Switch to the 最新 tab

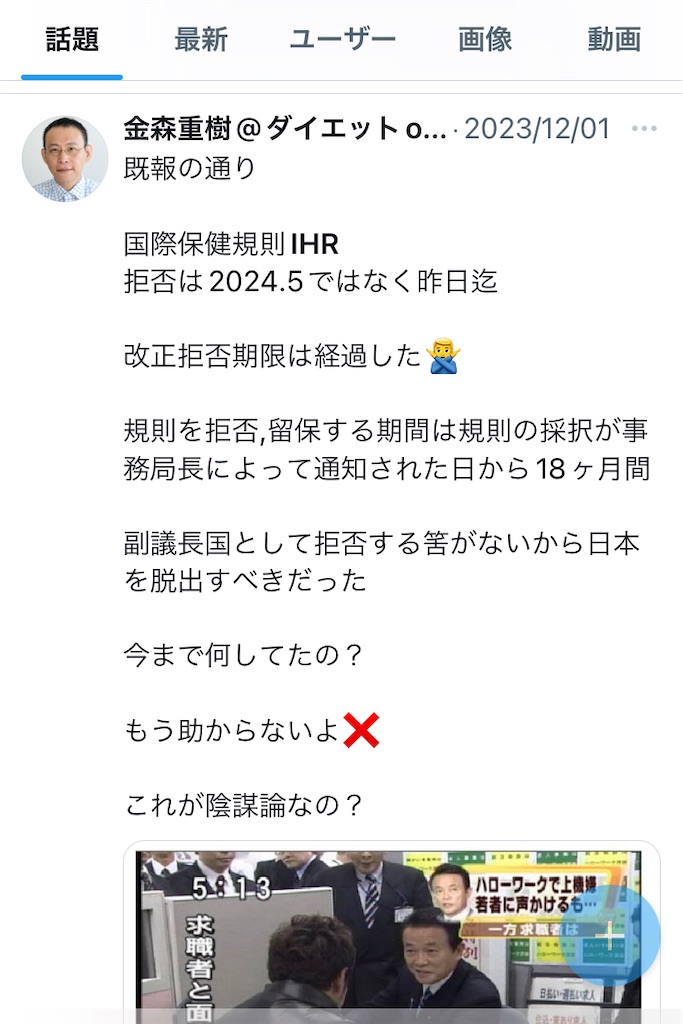coord(201,40)
